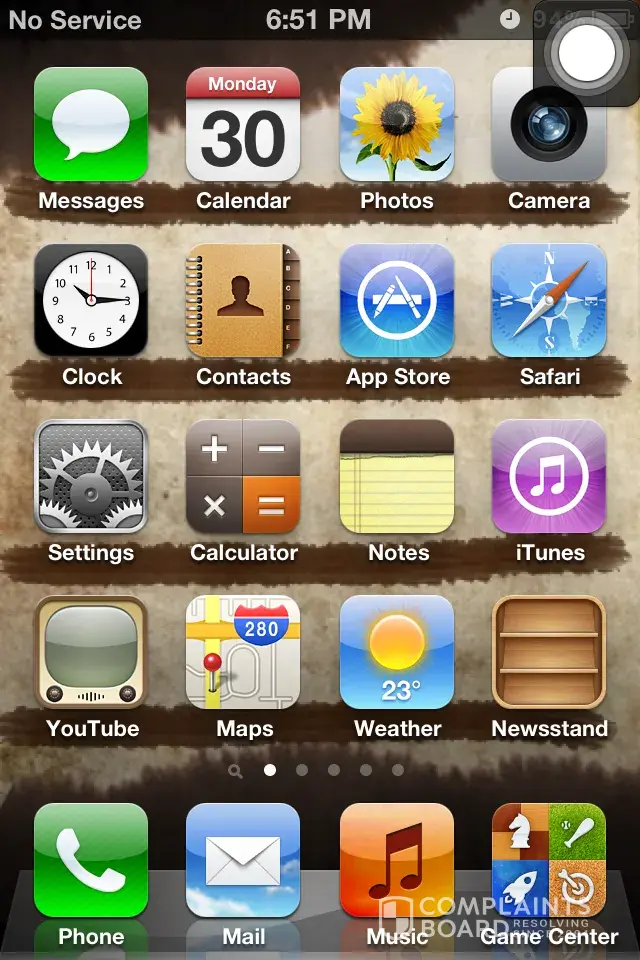Open the Messages app
The width and height of the screenshot is (640, 960).
tap(91, 124)
